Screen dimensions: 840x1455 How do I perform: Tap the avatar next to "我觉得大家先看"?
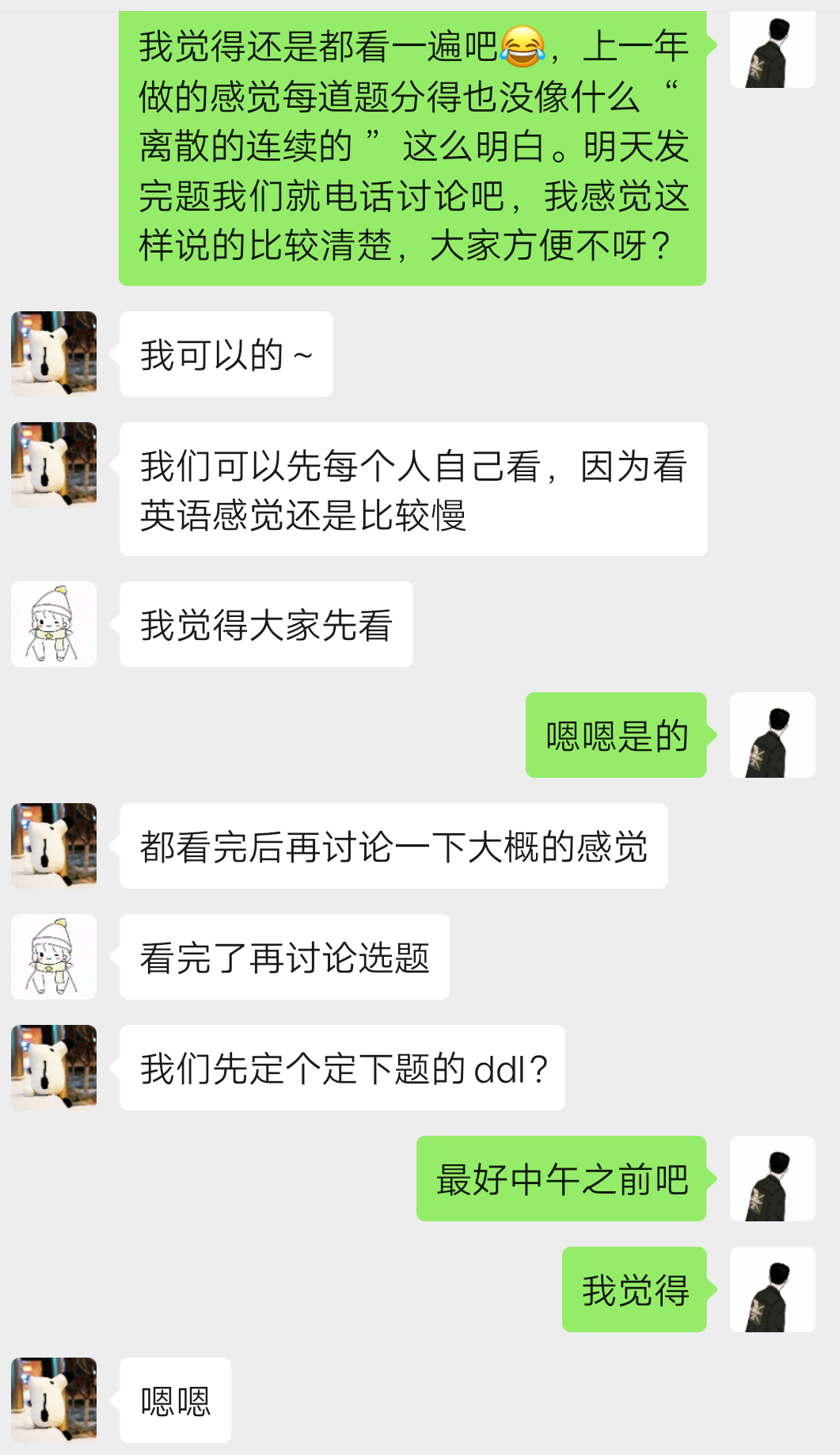point(54,624)
